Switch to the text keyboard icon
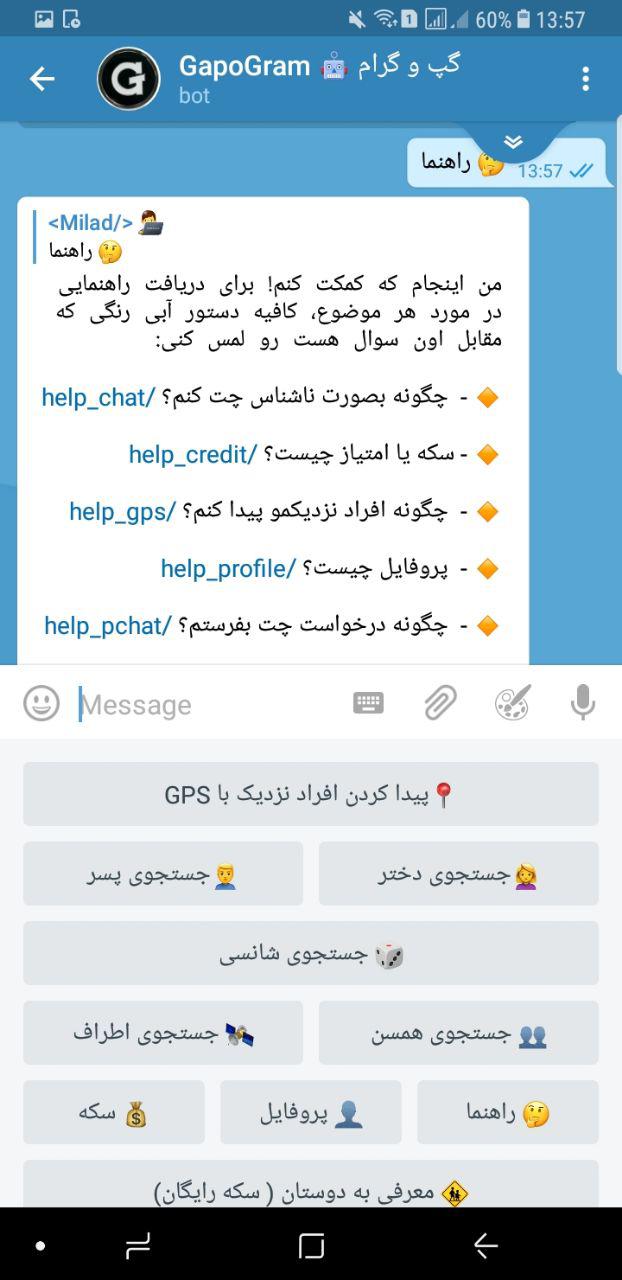This screenshot has height=1280, width=622. pyautogui.click(x=368, y=704)
